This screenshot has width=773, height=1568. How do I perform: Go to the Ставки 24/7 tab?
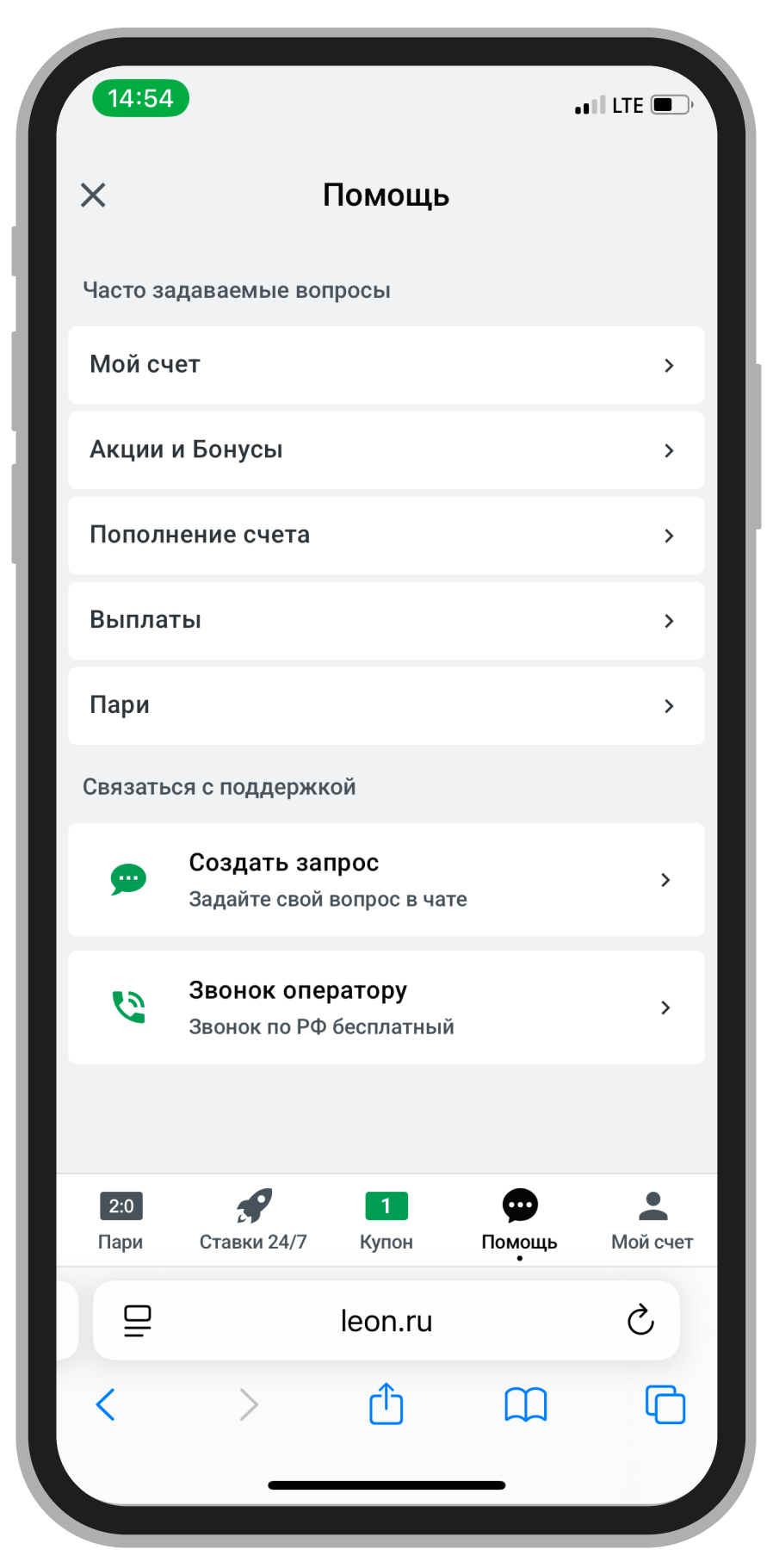click(x=253, y=1220)
